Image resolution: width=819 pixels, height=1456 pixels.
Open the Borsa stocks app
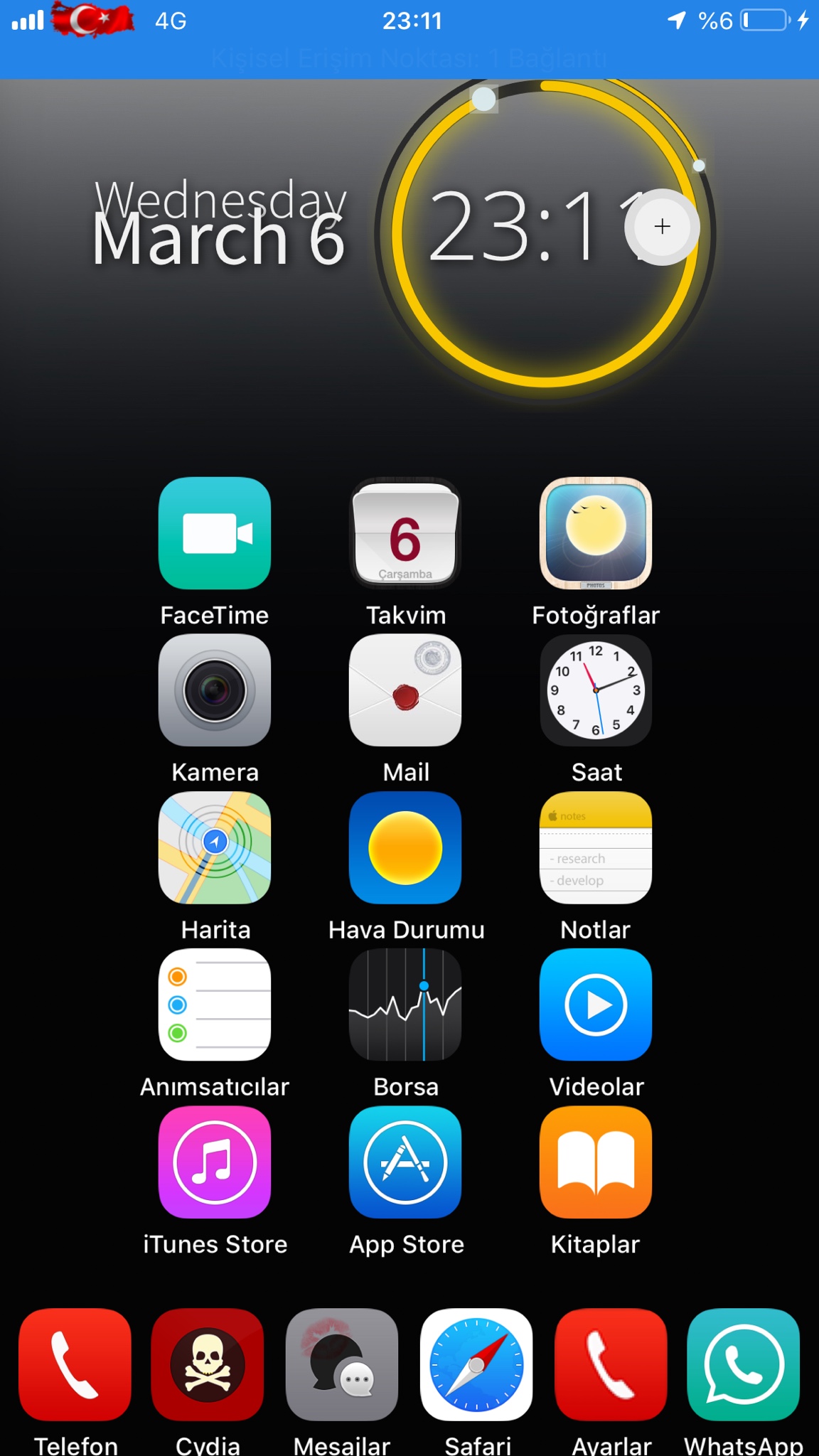[405, 1005]
